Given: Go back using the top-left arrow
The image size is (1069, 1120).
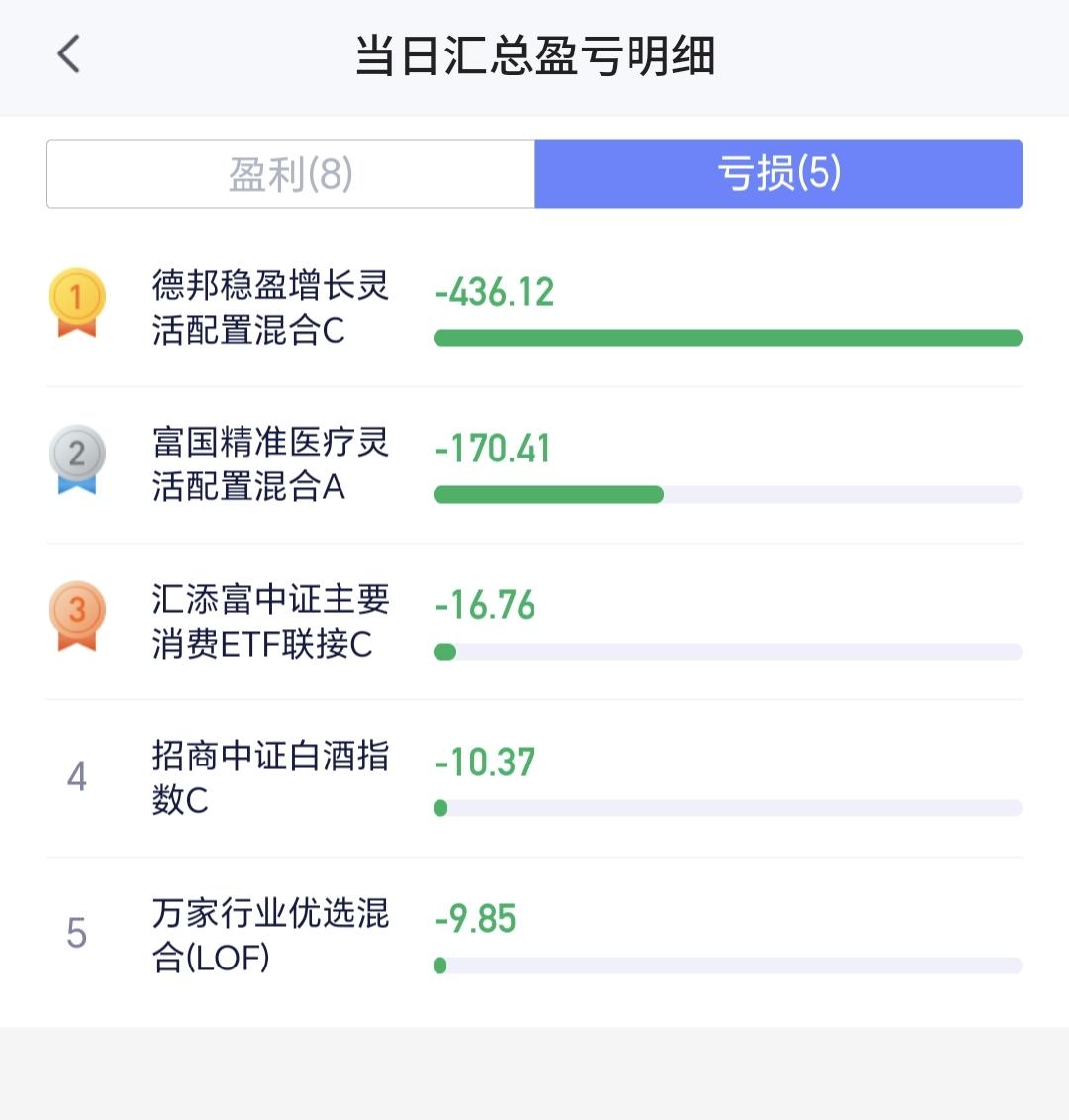Looking at the screenshot, I should click(69, 54).
